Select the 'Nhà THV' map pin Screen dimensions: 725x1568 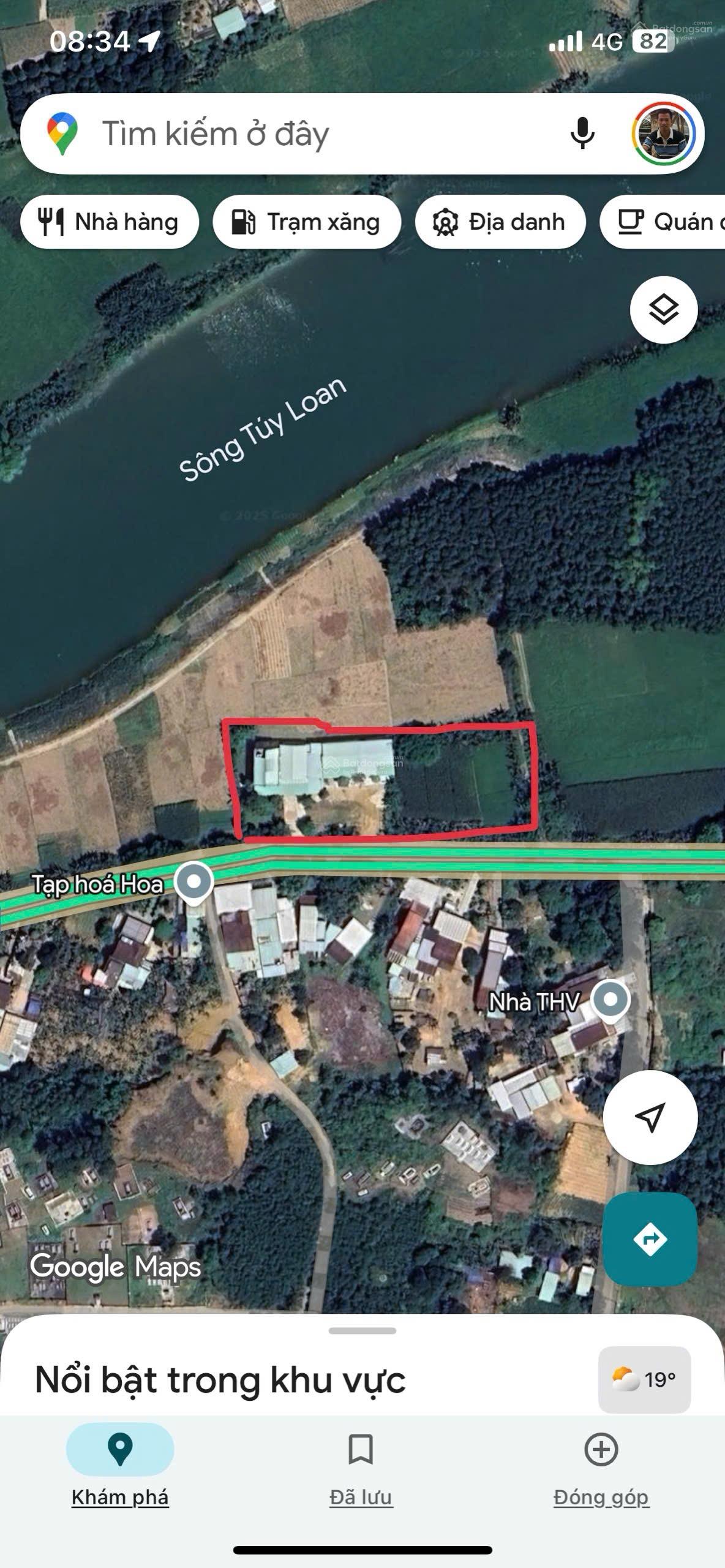610,1001
